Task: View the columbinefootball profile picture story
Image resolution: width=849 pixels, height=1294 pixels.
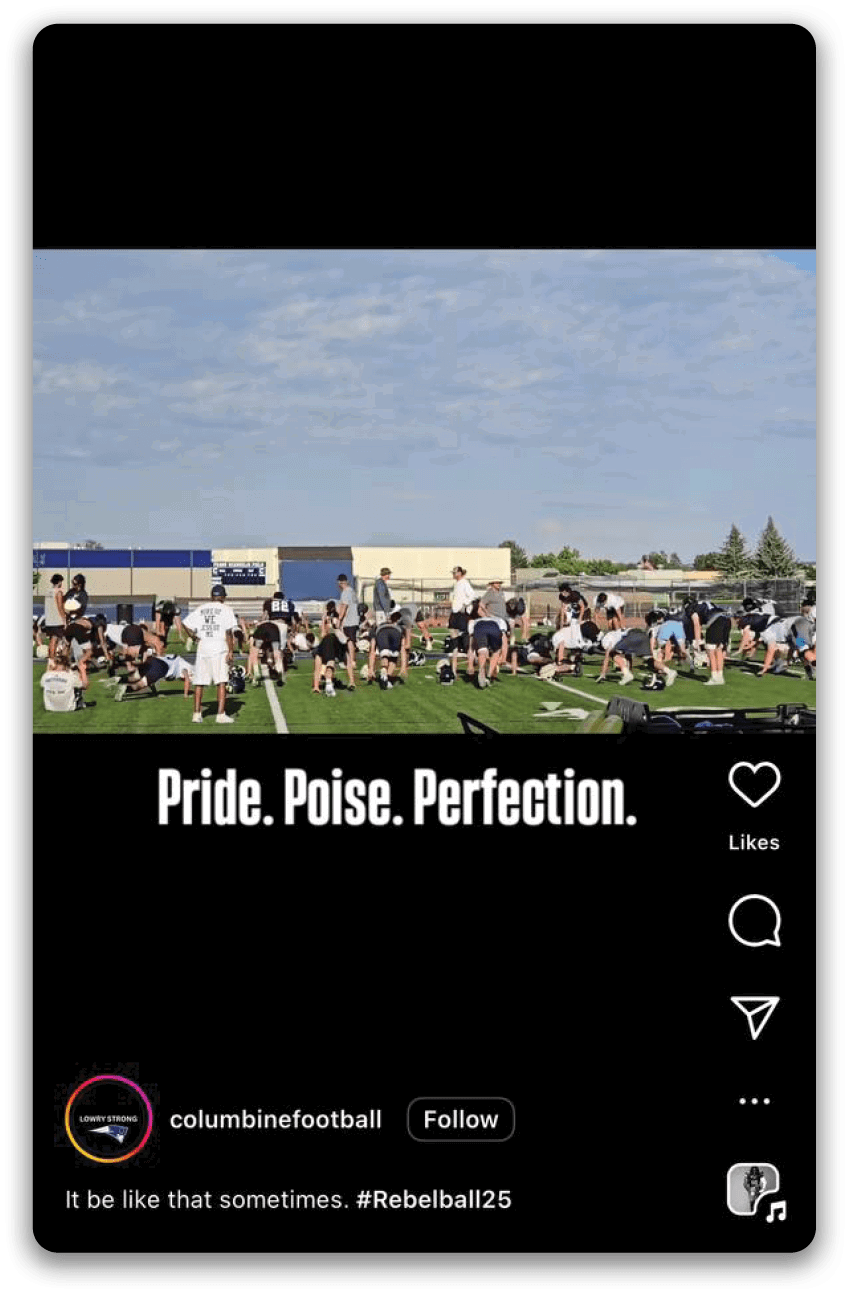Action: (109, 1119)
